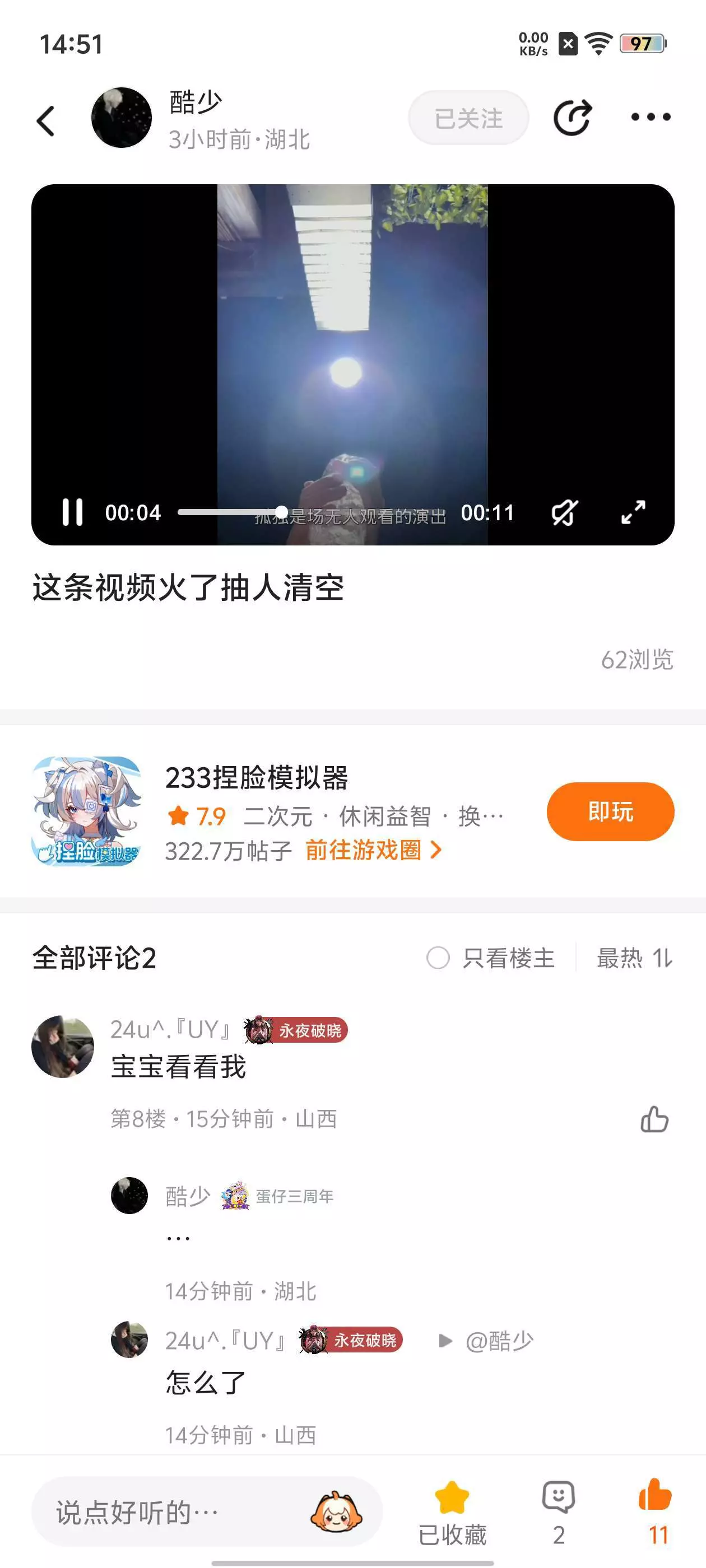
Task: Tap the video progress bar
Action: tap(305, 512)
